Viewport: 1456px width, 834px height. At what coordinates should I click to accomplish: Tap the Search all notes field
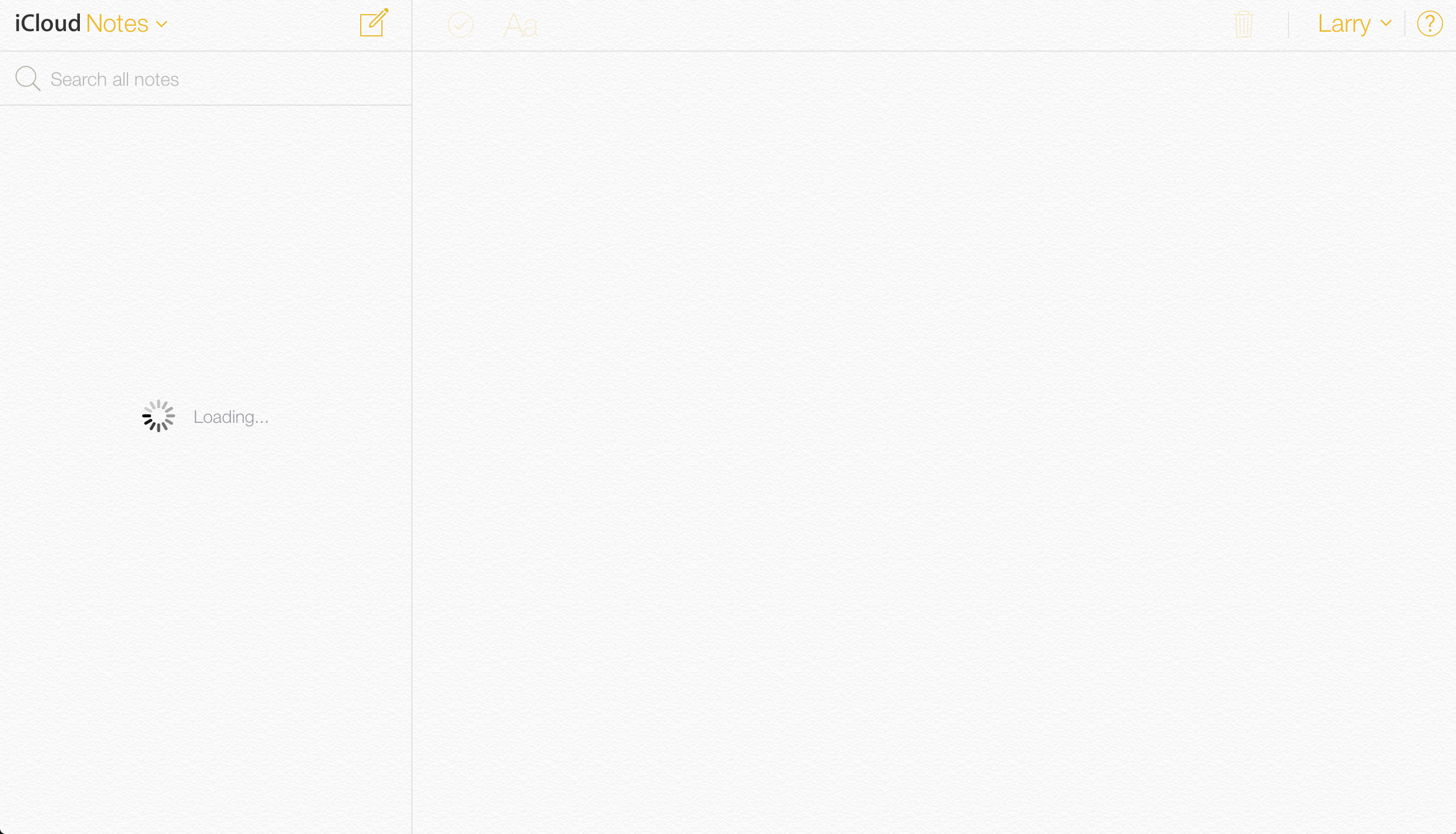pos(206,79)
